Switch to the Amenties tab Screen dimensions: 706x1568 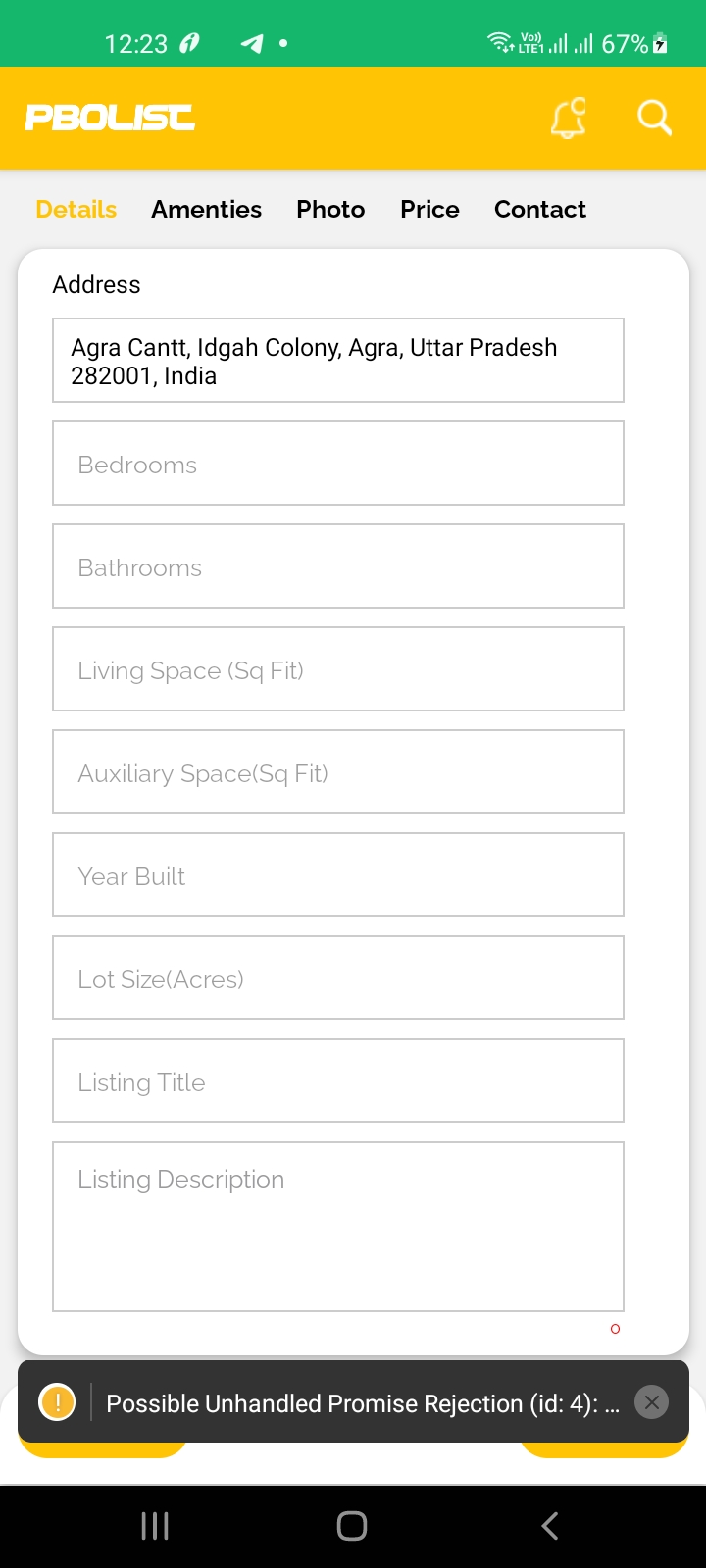206,209
